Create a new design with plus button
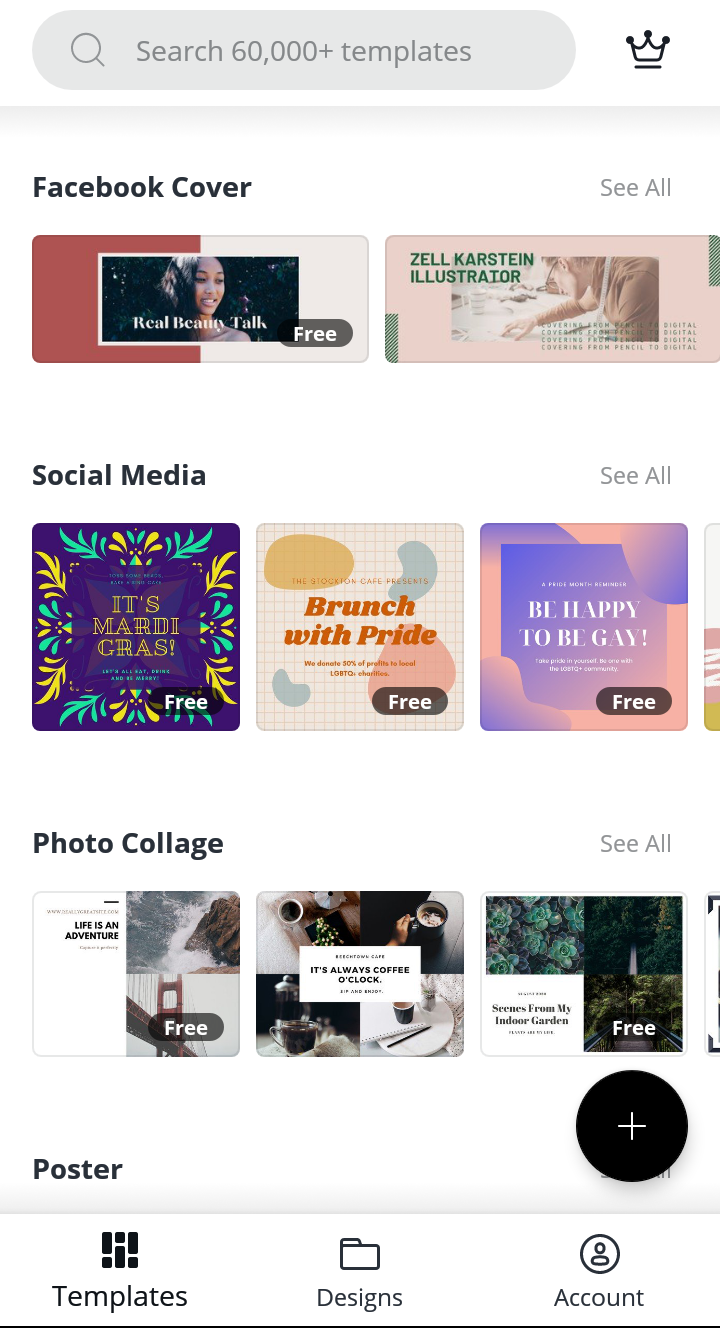 pos(632,1126)
